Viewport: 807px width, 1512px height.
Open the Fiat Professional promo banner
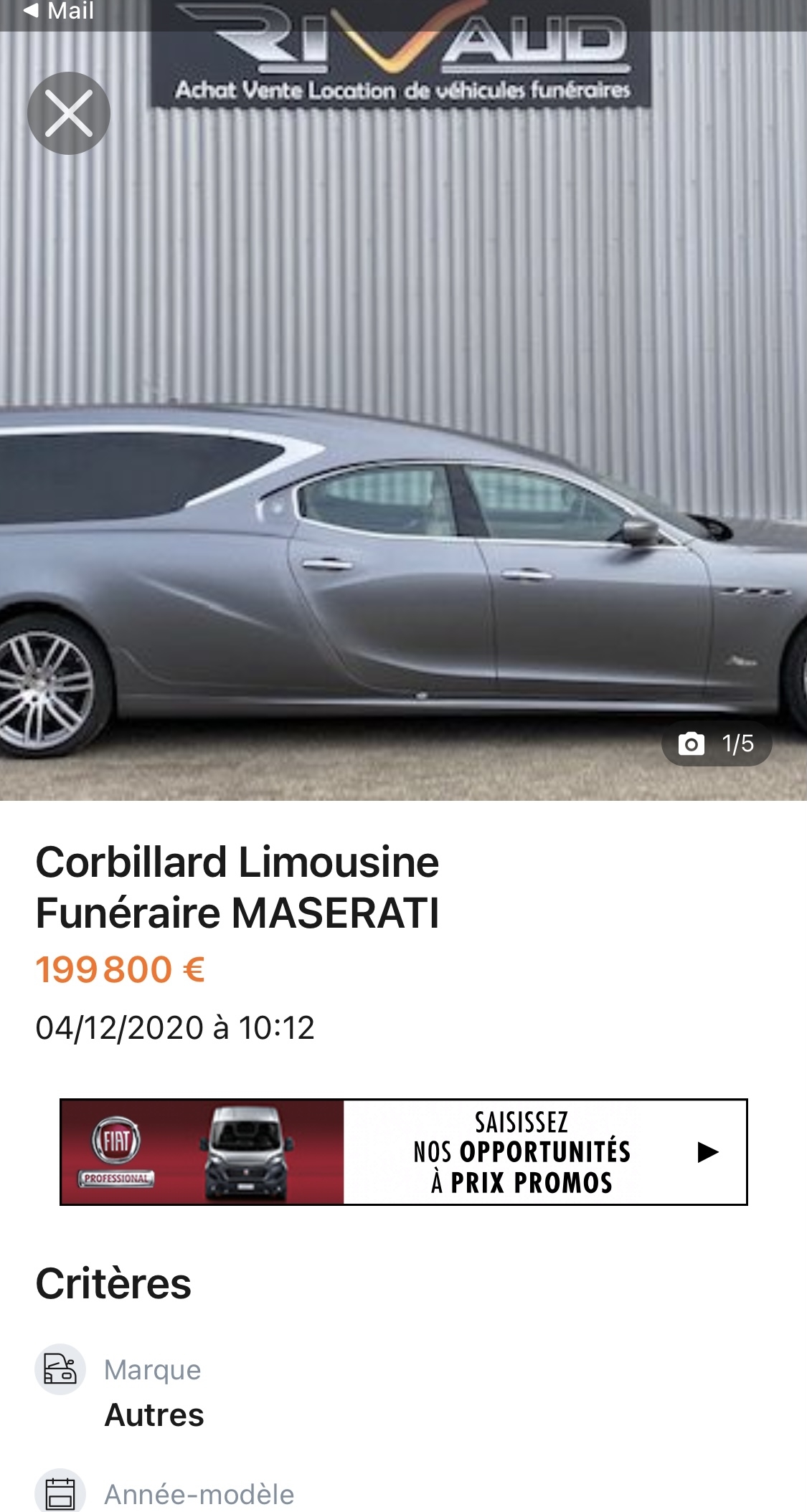coord(403,1151)
